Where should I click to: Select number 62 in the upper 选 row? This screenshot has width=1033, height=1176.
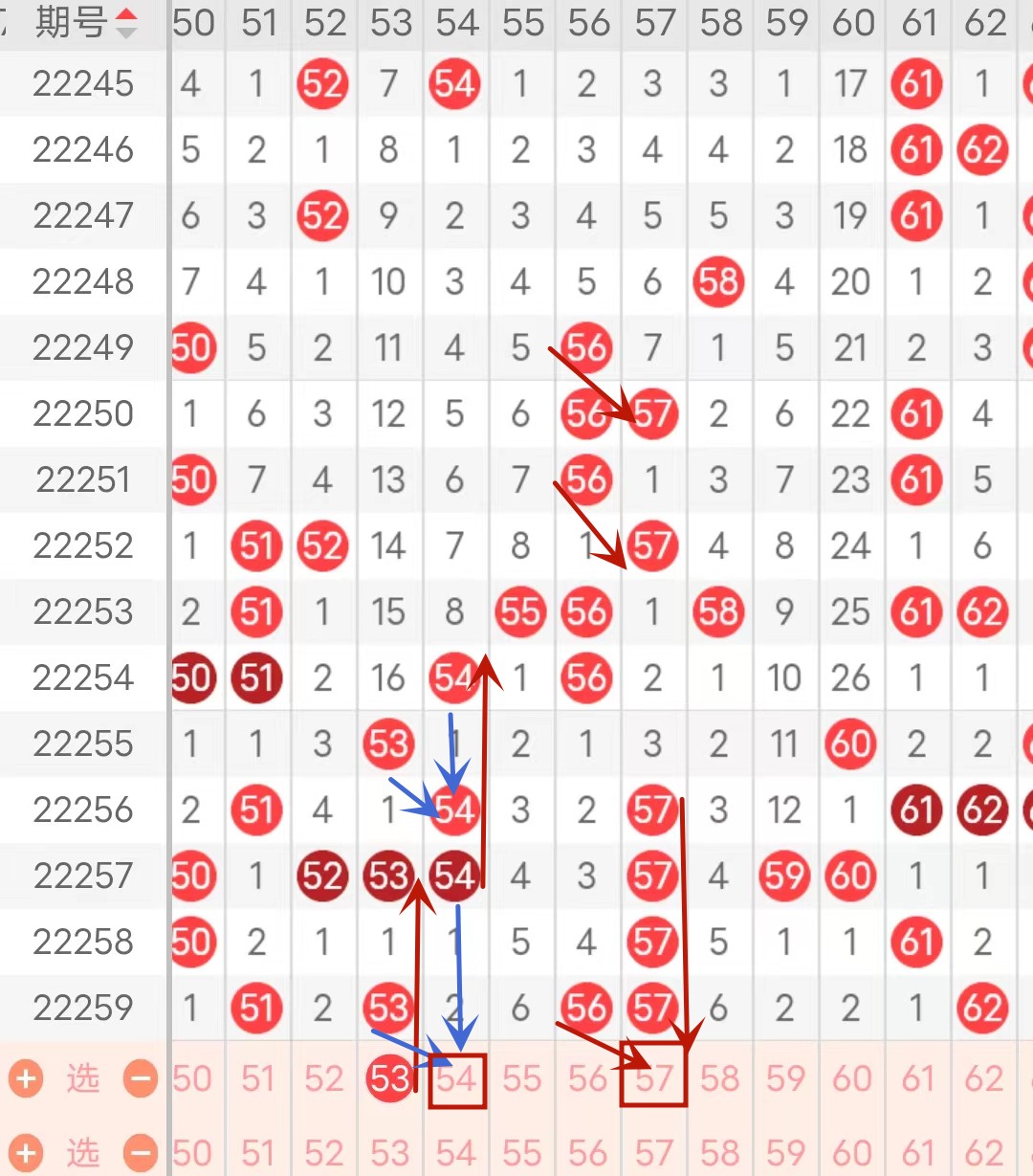coord(983,1079)
